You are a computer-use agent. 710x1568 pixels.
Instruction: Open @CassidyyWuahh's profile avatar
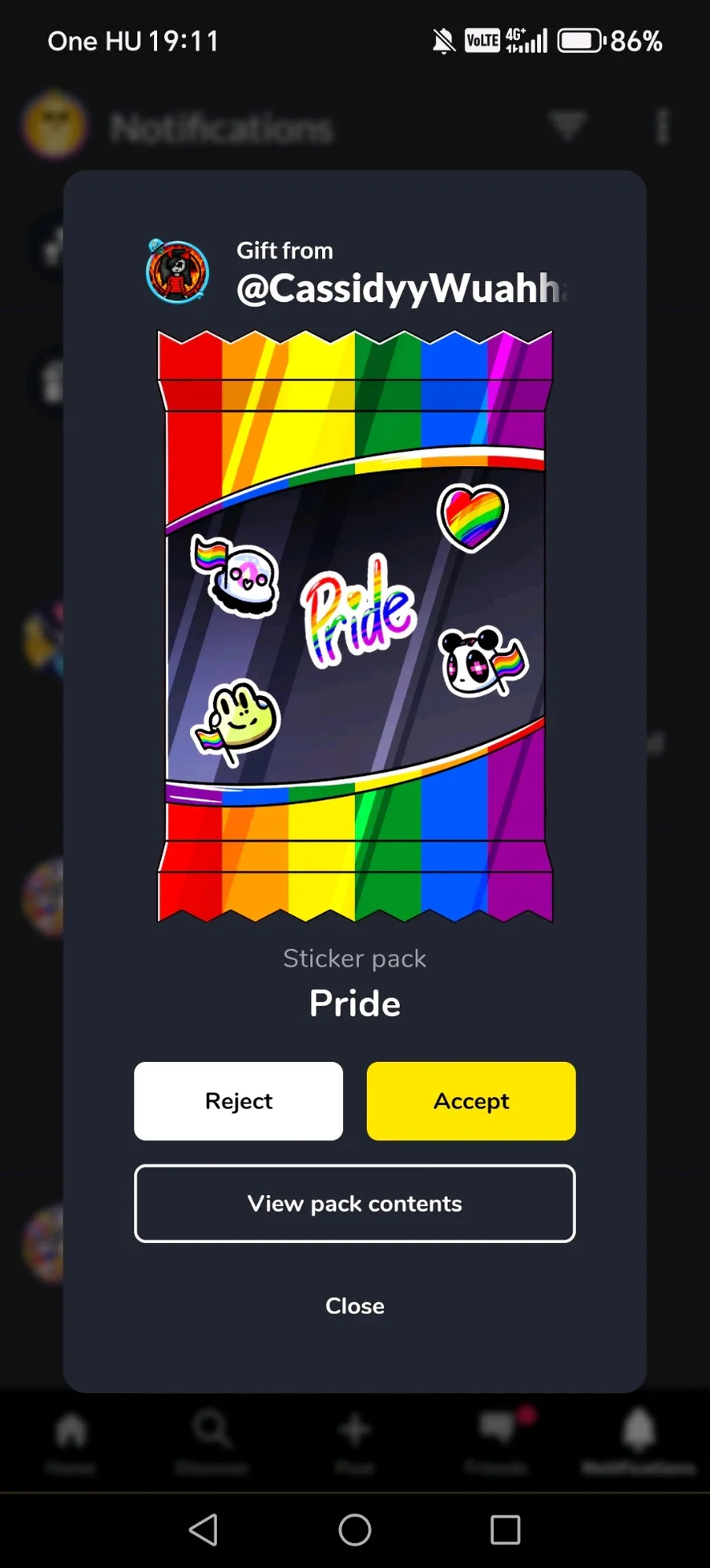pos(177,272)
